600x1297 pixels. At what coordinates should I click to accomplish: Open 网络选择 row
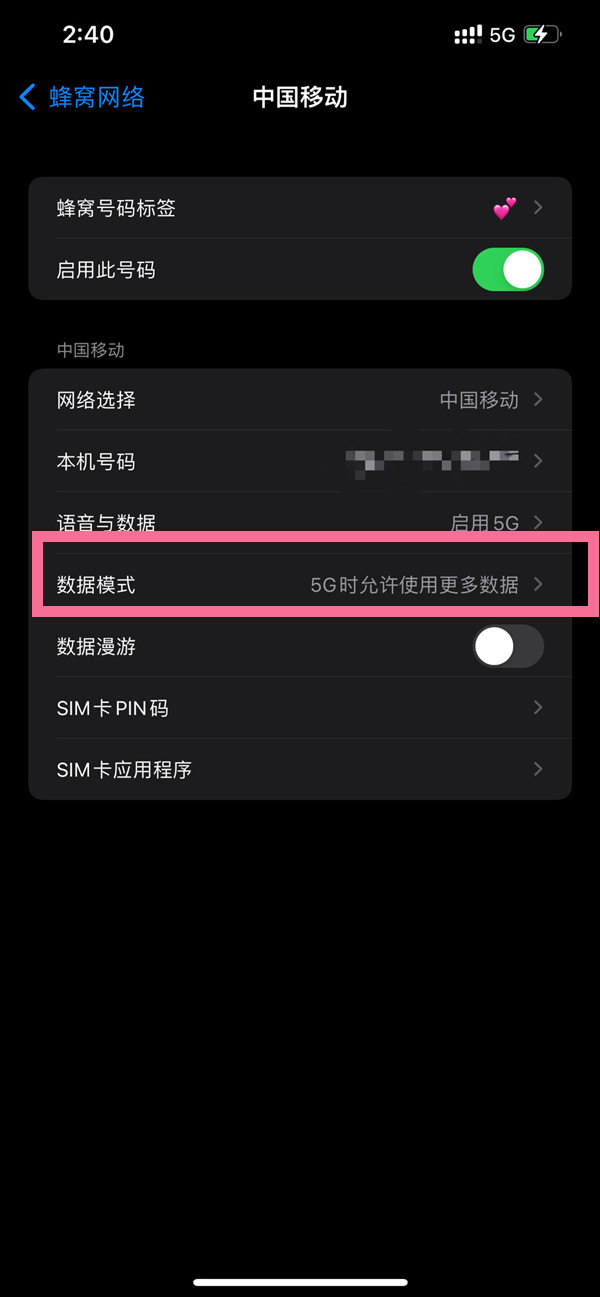(x=300, y=400)
